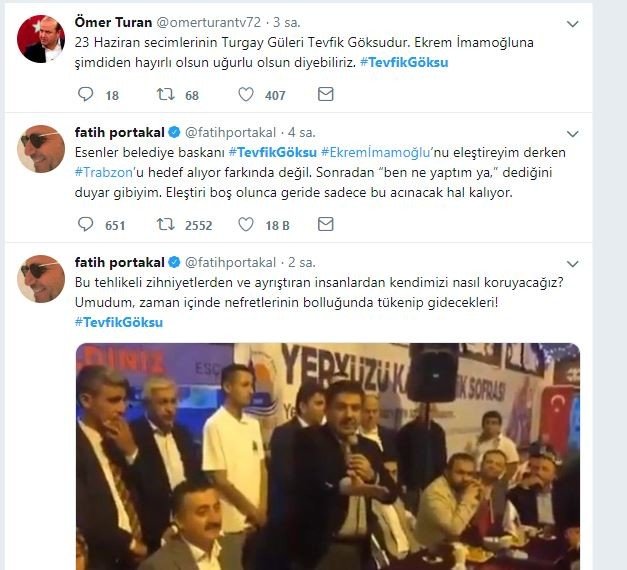The image size is (627, 570).
Task: Reply to Ömer Turan's tweet
Action: pyautogui.click(x=85, y=95)
